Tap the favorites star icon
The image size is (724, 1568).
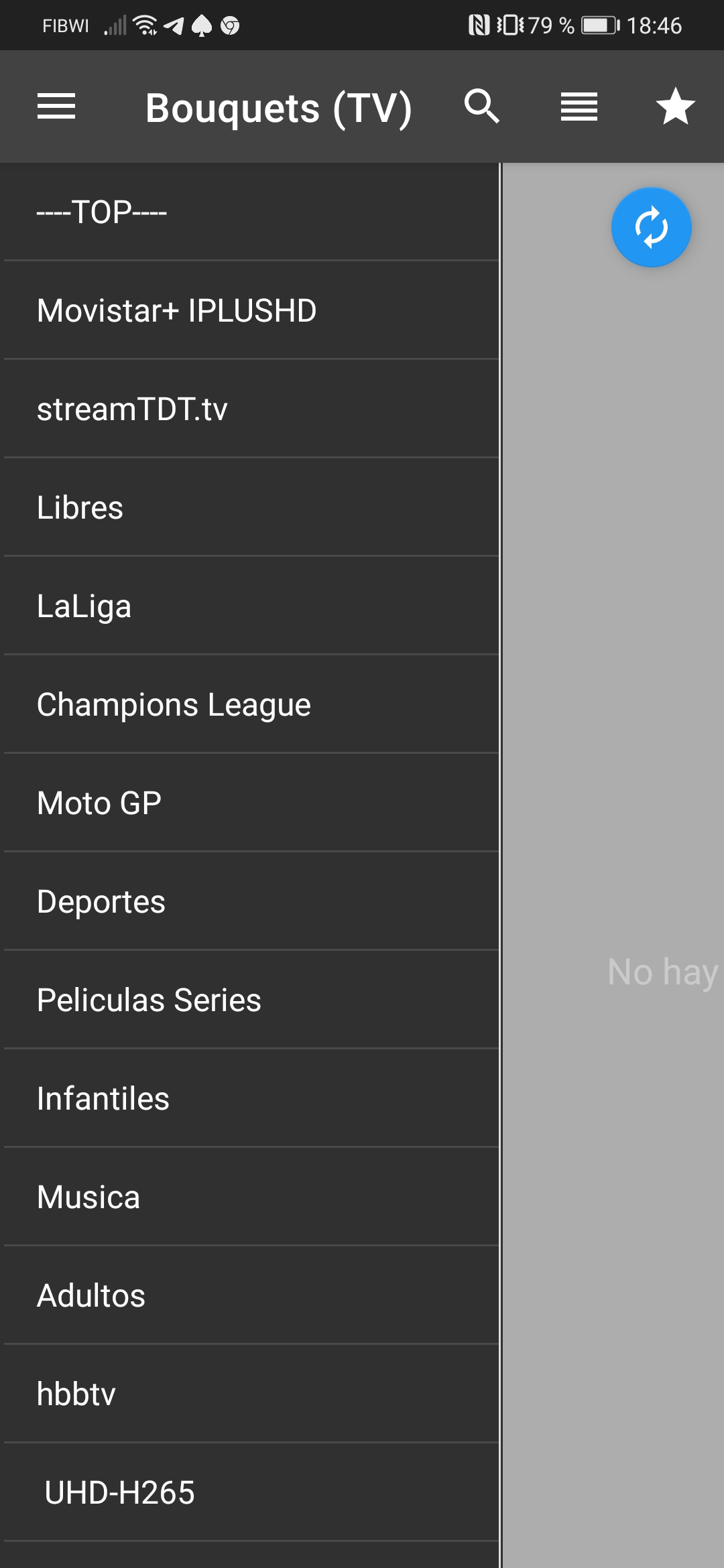point(675,107)
